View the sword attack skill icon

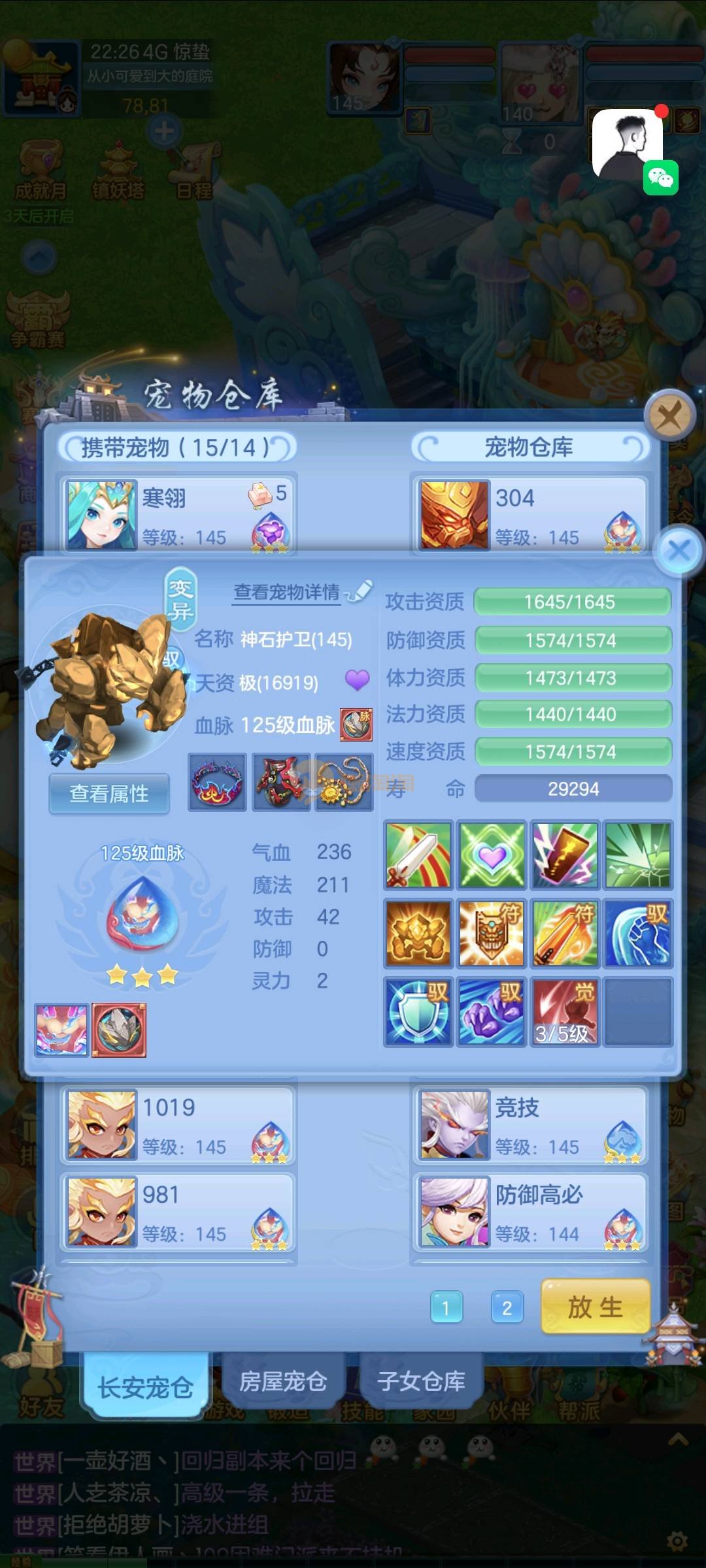(x=418, y=855)
